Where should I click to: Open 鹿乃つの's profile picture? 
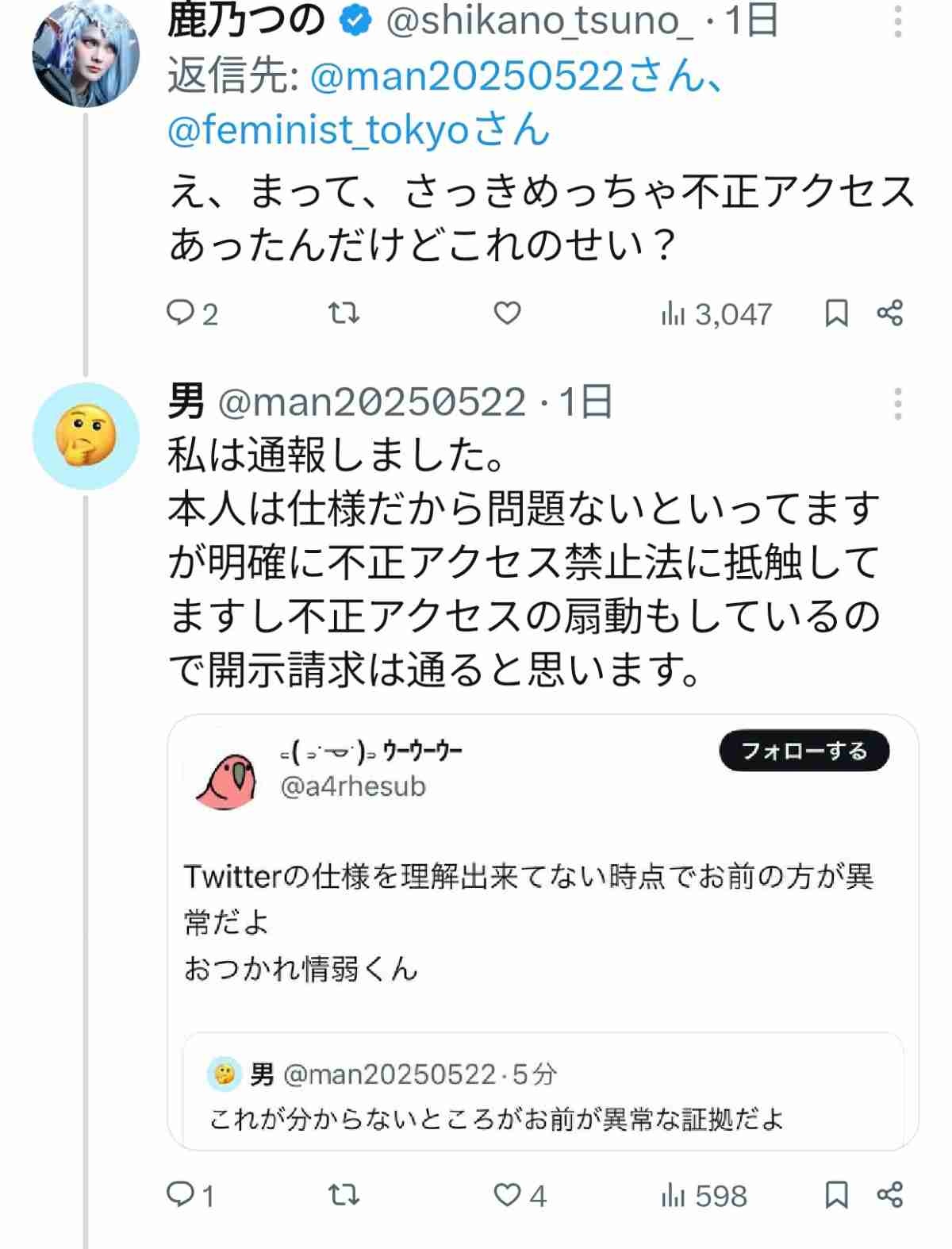(86, 54)
